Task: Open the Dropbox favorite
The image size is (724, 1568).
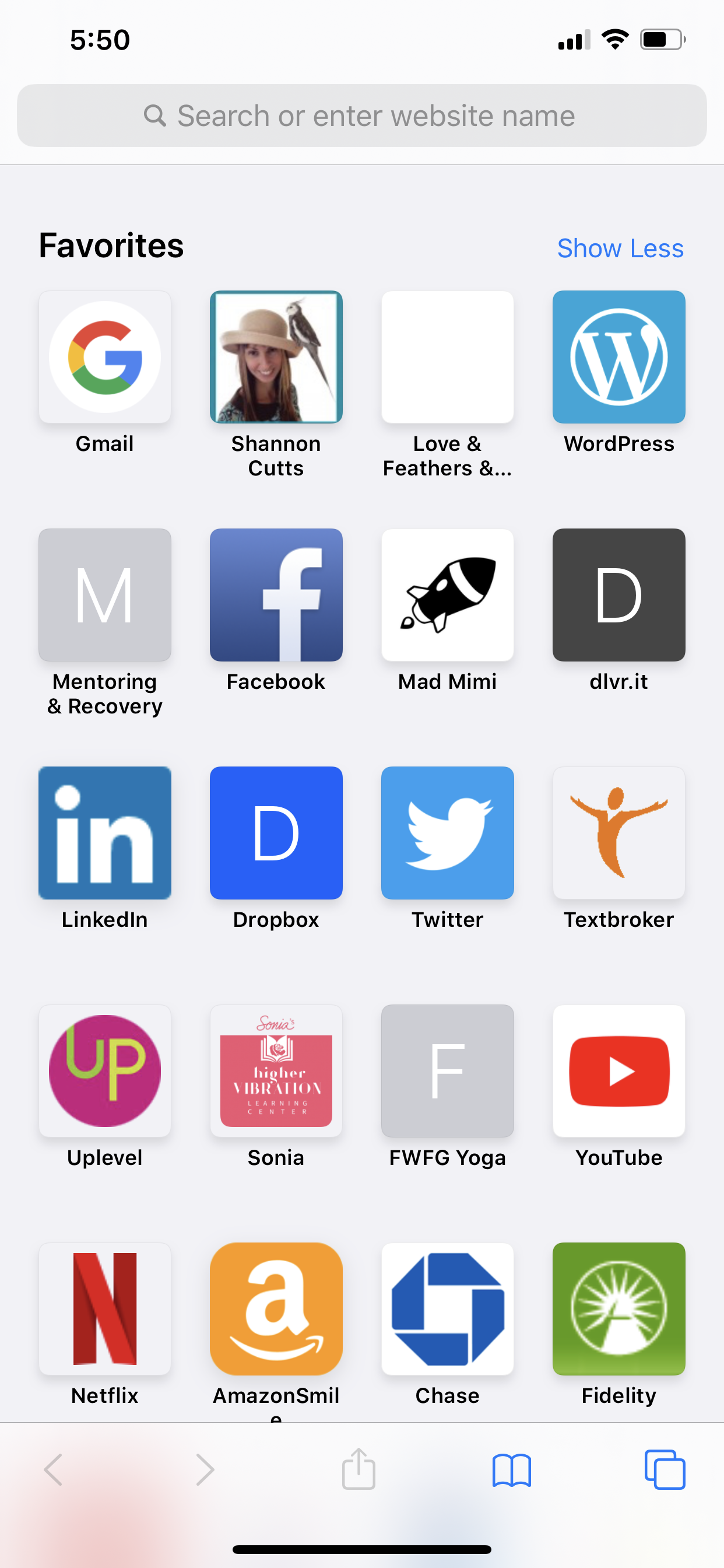Action: point(276,832)
